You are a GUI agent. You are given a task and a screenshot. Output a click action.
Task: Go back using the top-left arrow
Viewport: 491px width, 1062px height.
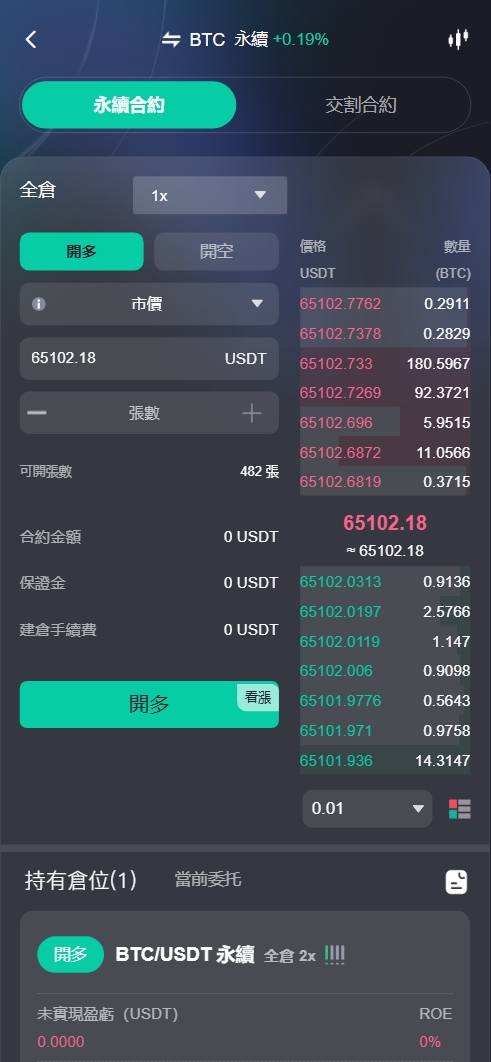(30, 39)
